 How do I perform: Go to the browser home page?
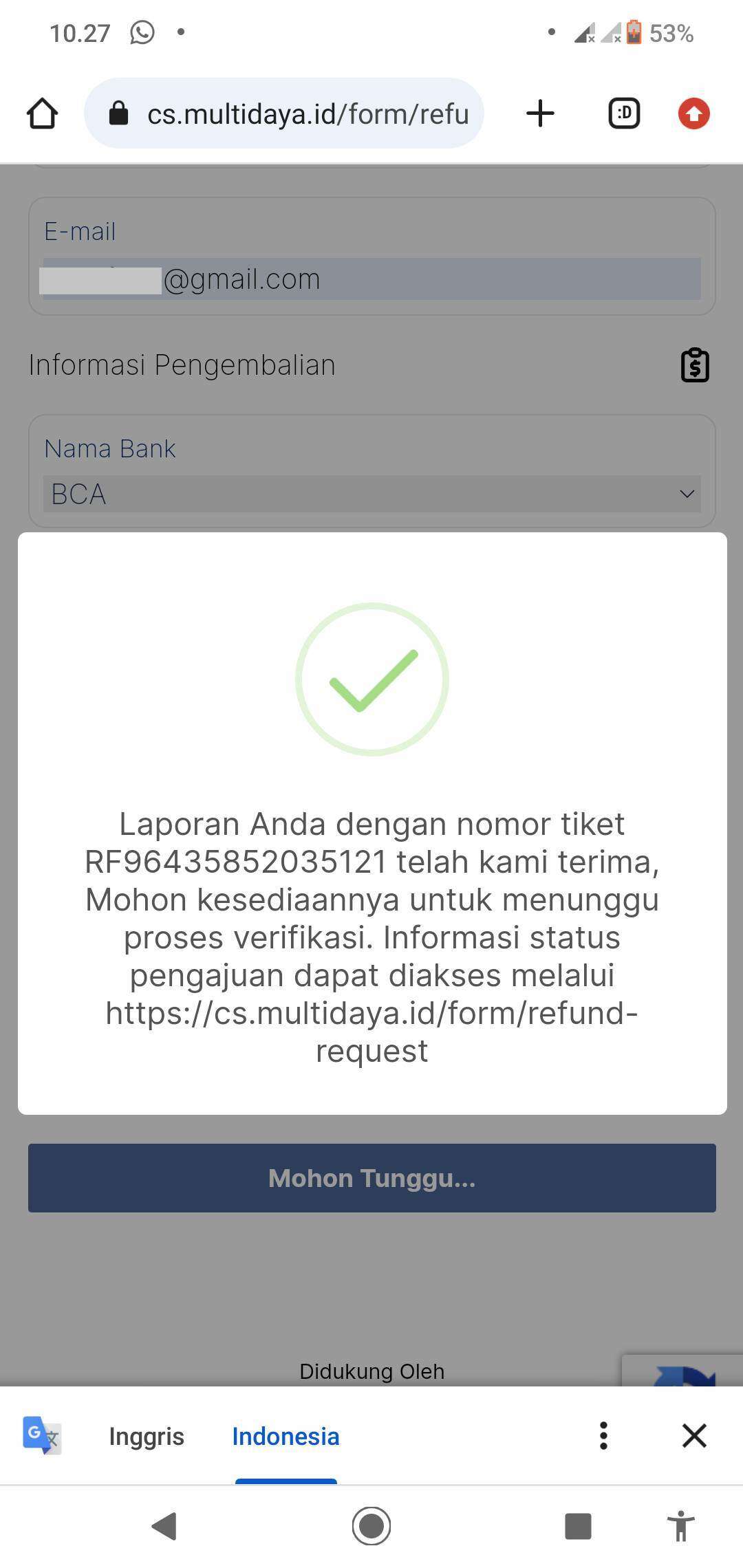42,113
